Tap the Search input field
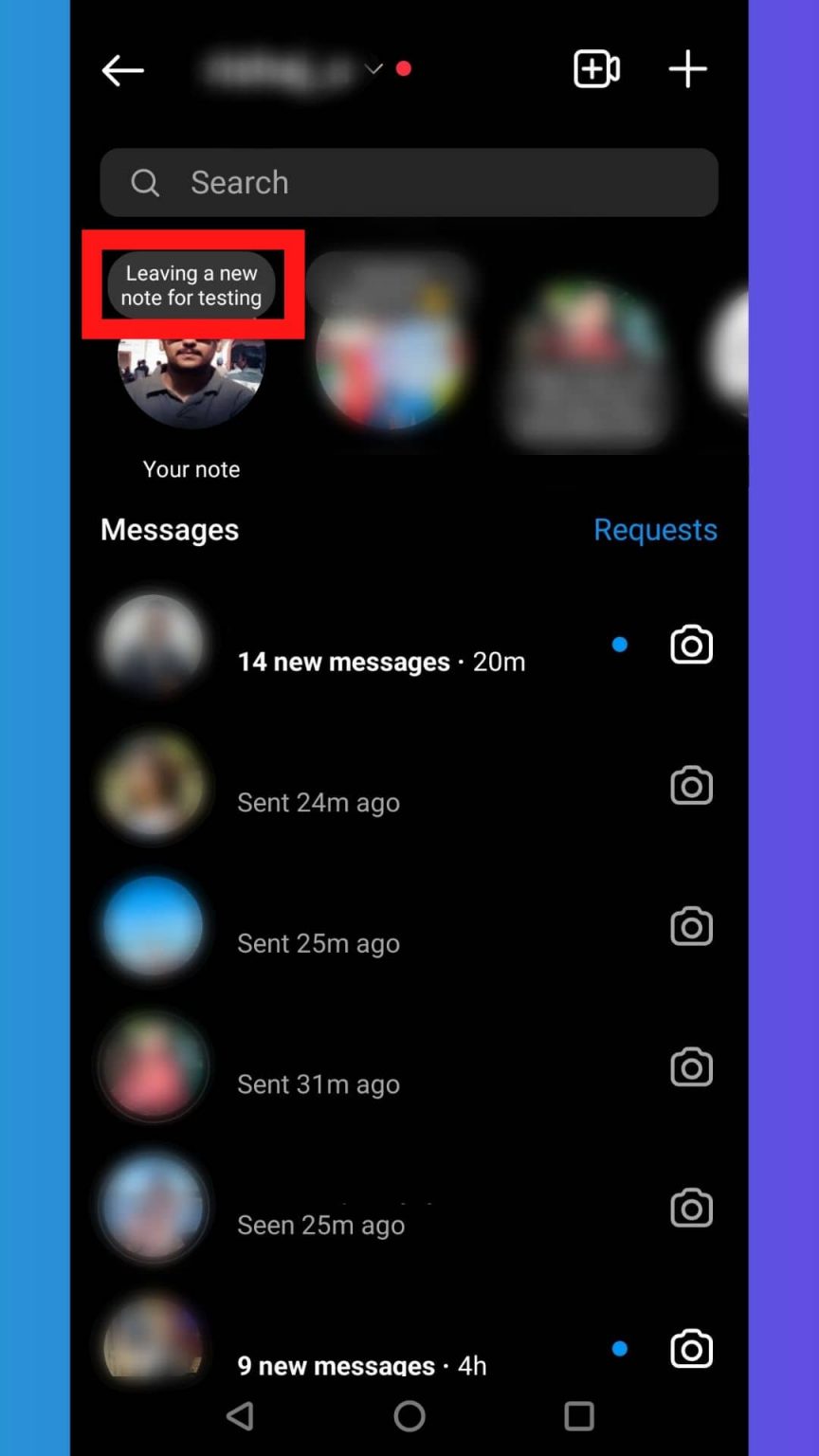Viewport: 819px width, 1456px height. pyautogui.click(x=409, y=182)
